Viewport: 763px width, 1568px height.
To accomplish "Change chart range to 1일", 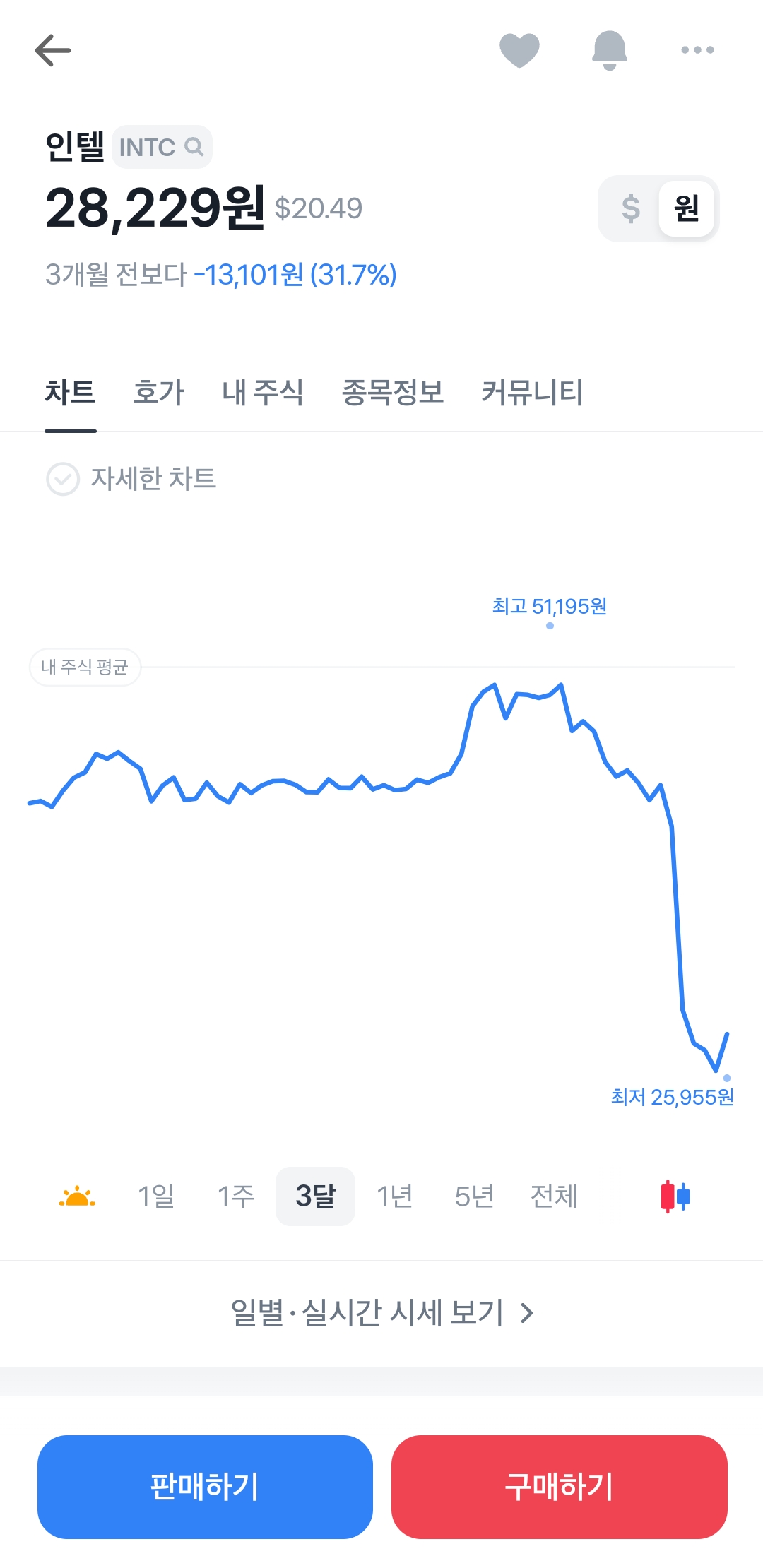I will [156, 1196].
